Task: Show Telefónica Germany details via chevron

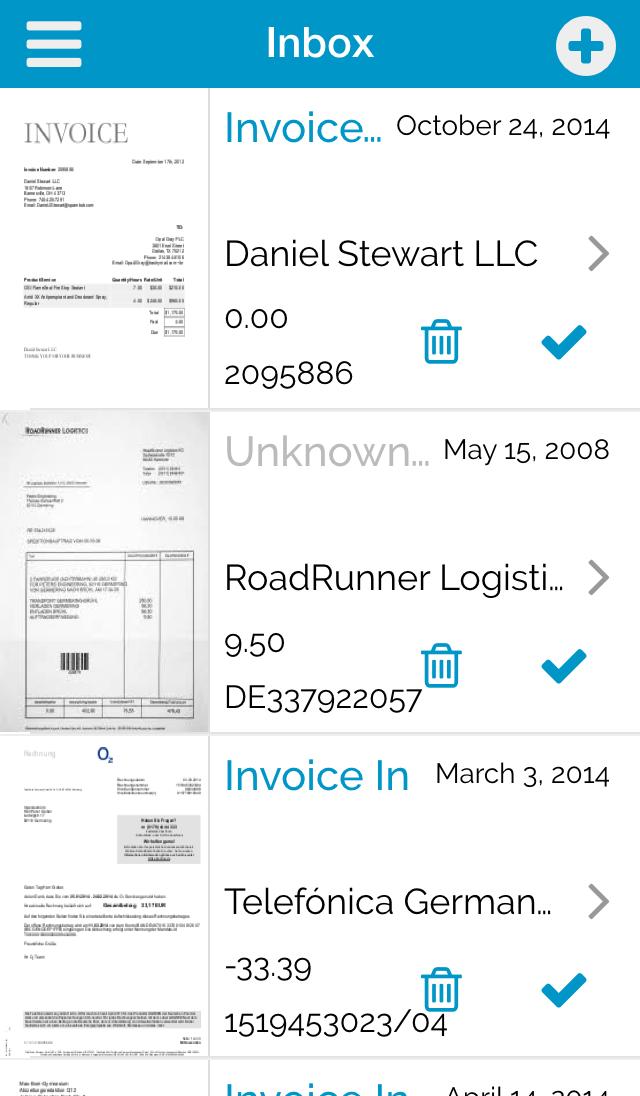Action: (598, 902)
